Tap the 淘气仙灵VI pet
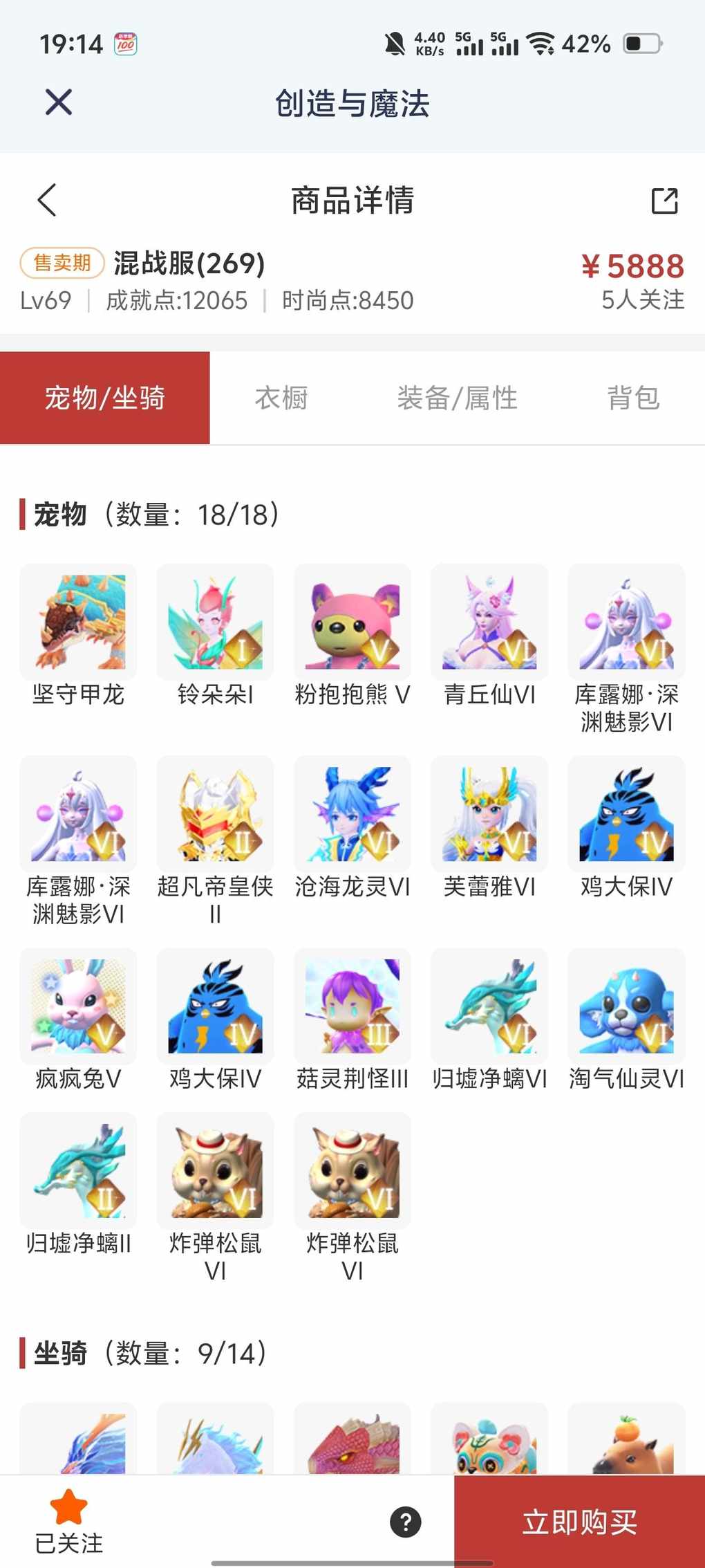Image resolution: width=705 pixels, height=1568 pixels. [626, 1006]
